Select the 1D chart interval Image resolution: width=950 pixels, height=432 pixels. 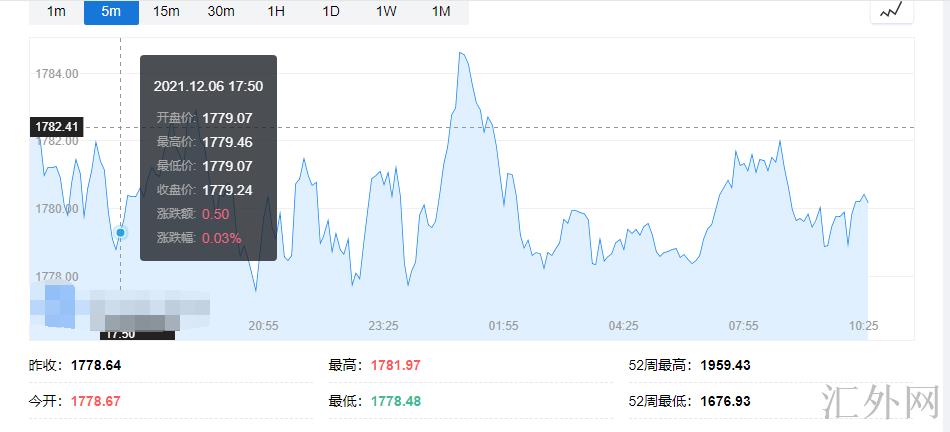coord(331,12)
